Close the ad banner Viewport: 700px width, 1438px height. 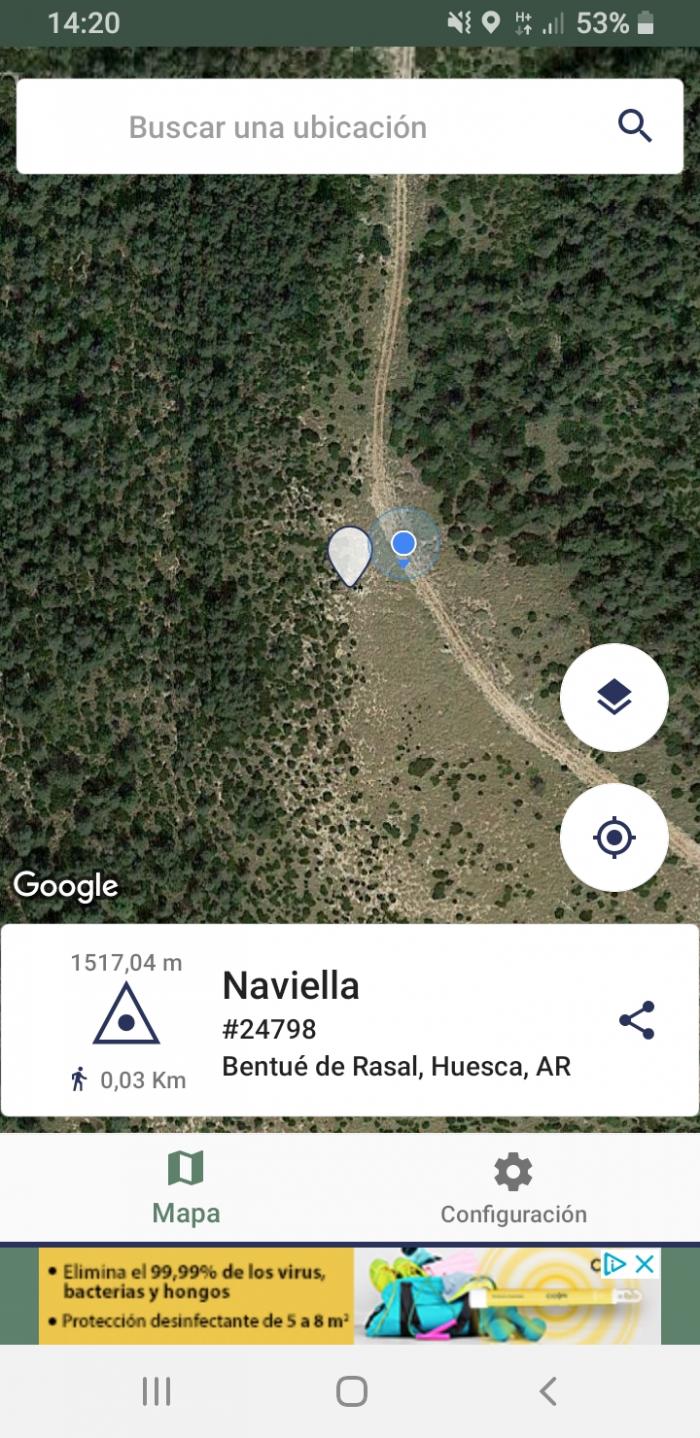(646, 1264)
